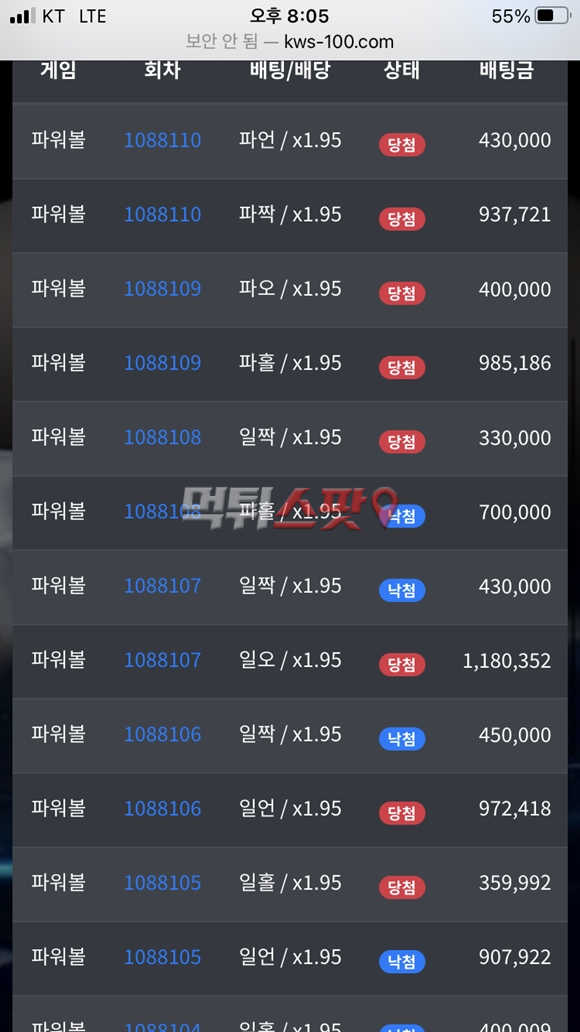The image size is (580, 1032).
Task: Open round 1088107 link in 일짝 row
Action: point(163,586)
